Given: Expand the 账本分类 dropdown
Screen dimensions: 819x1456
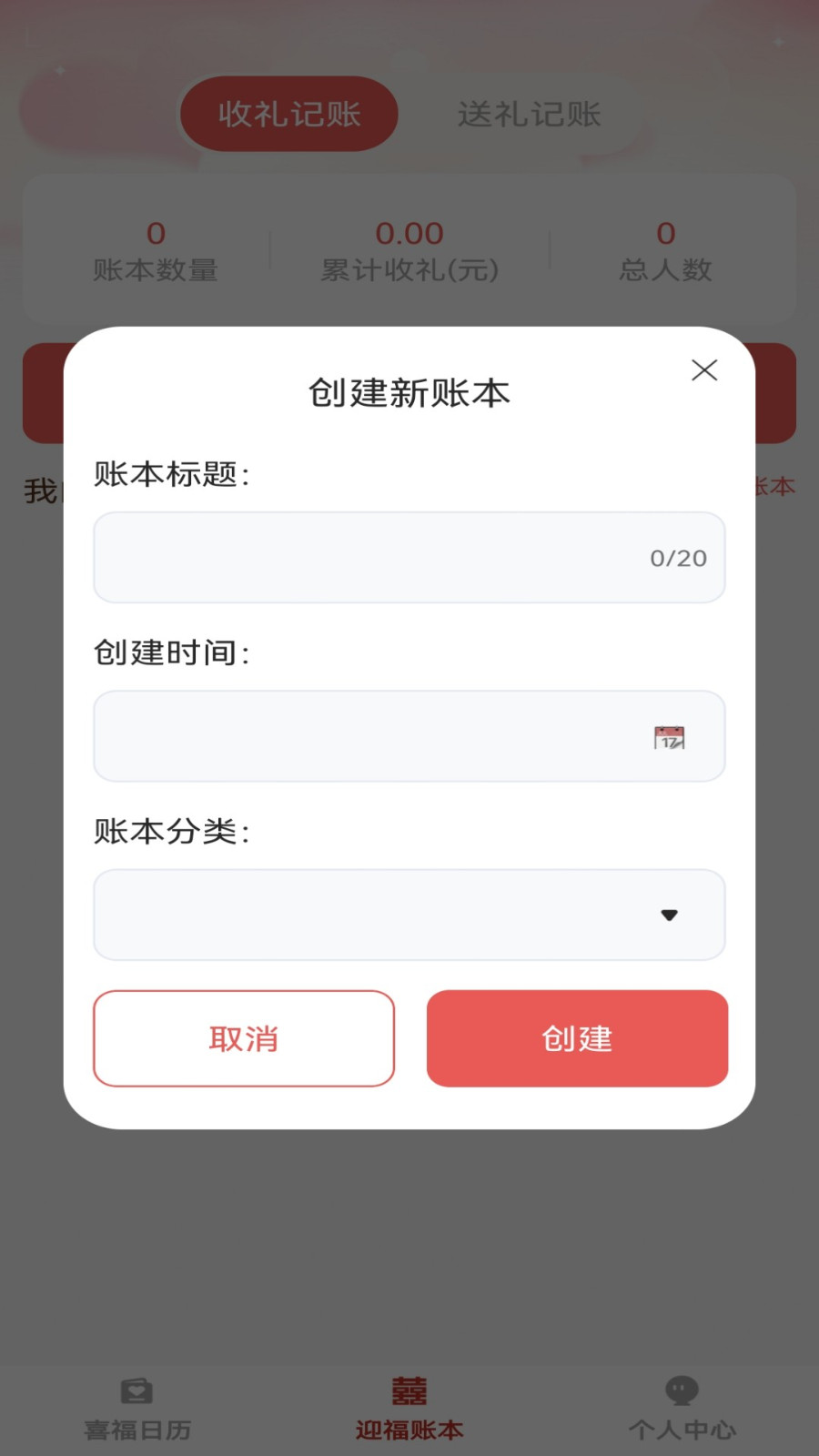Looking at the screenshot, I should click(409, 915).
